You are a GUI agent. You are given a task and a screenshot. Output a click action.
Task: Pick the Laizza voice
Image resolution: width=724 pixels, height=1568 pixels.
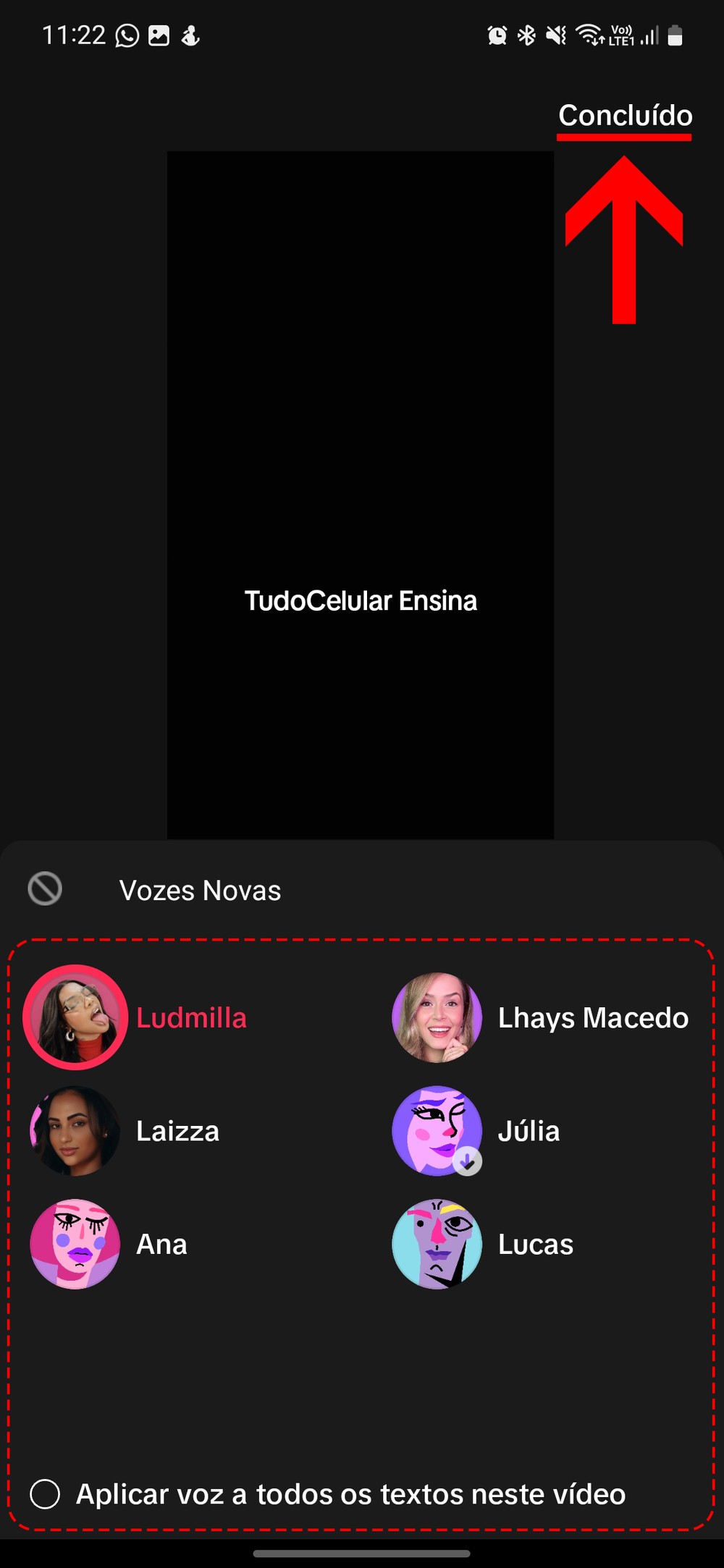[x=75, y=1130]
